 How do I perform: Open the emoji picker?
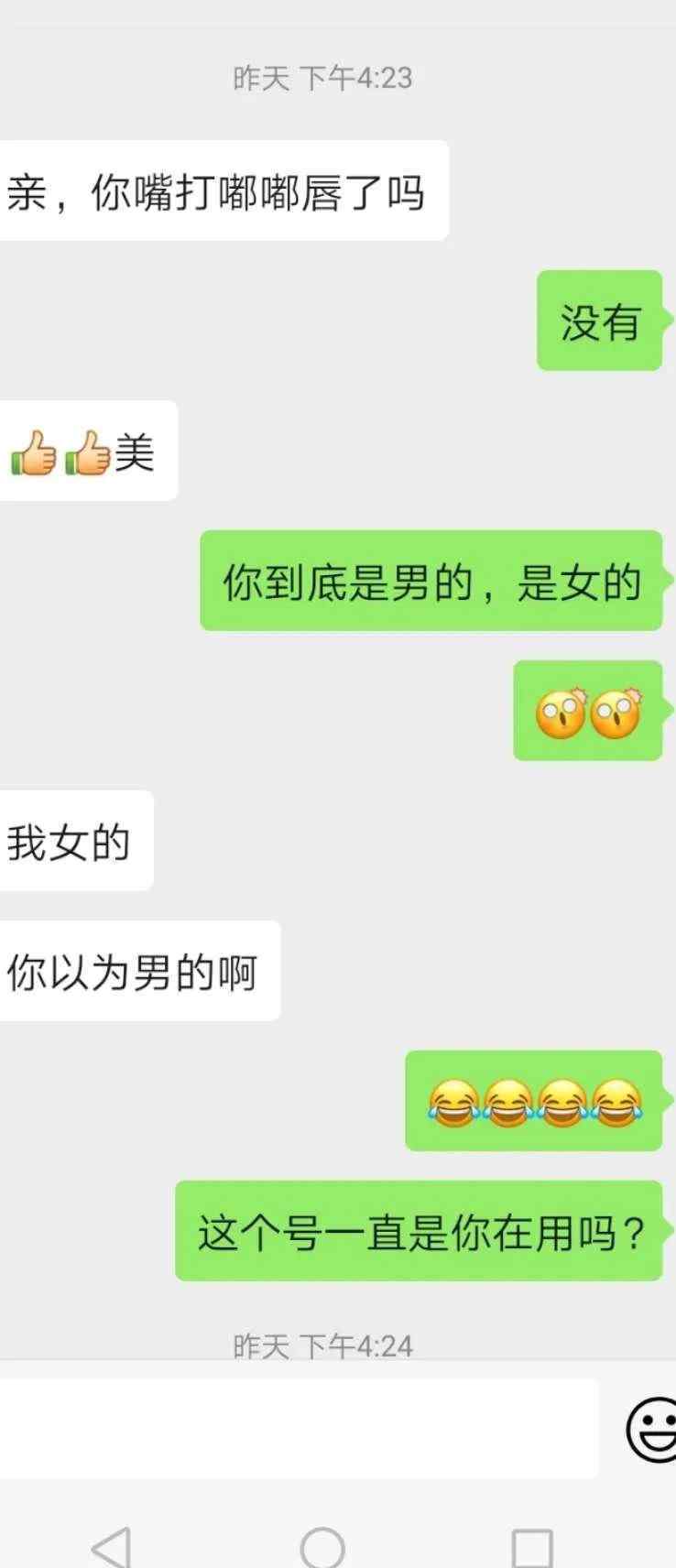[652, 1429]
